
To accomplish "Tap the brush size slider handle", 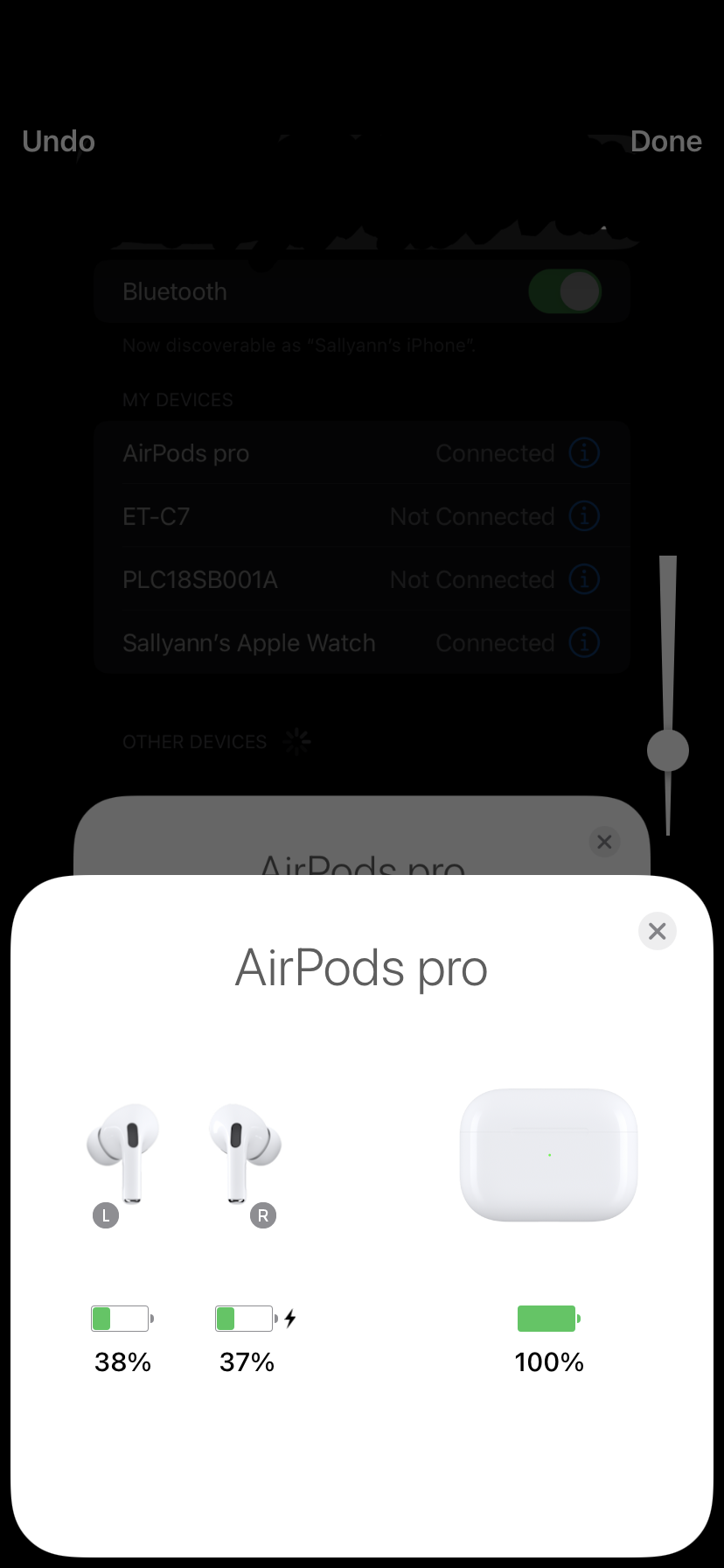I will [x=668, y=751].
